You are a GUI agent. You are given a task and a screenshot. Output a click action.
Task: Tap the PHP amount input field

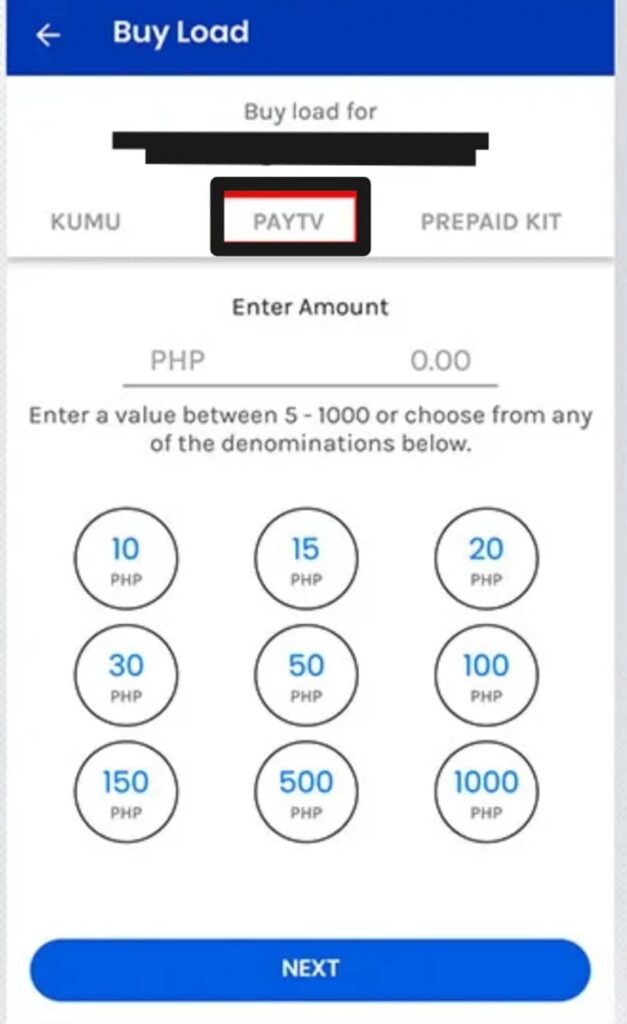310,361
